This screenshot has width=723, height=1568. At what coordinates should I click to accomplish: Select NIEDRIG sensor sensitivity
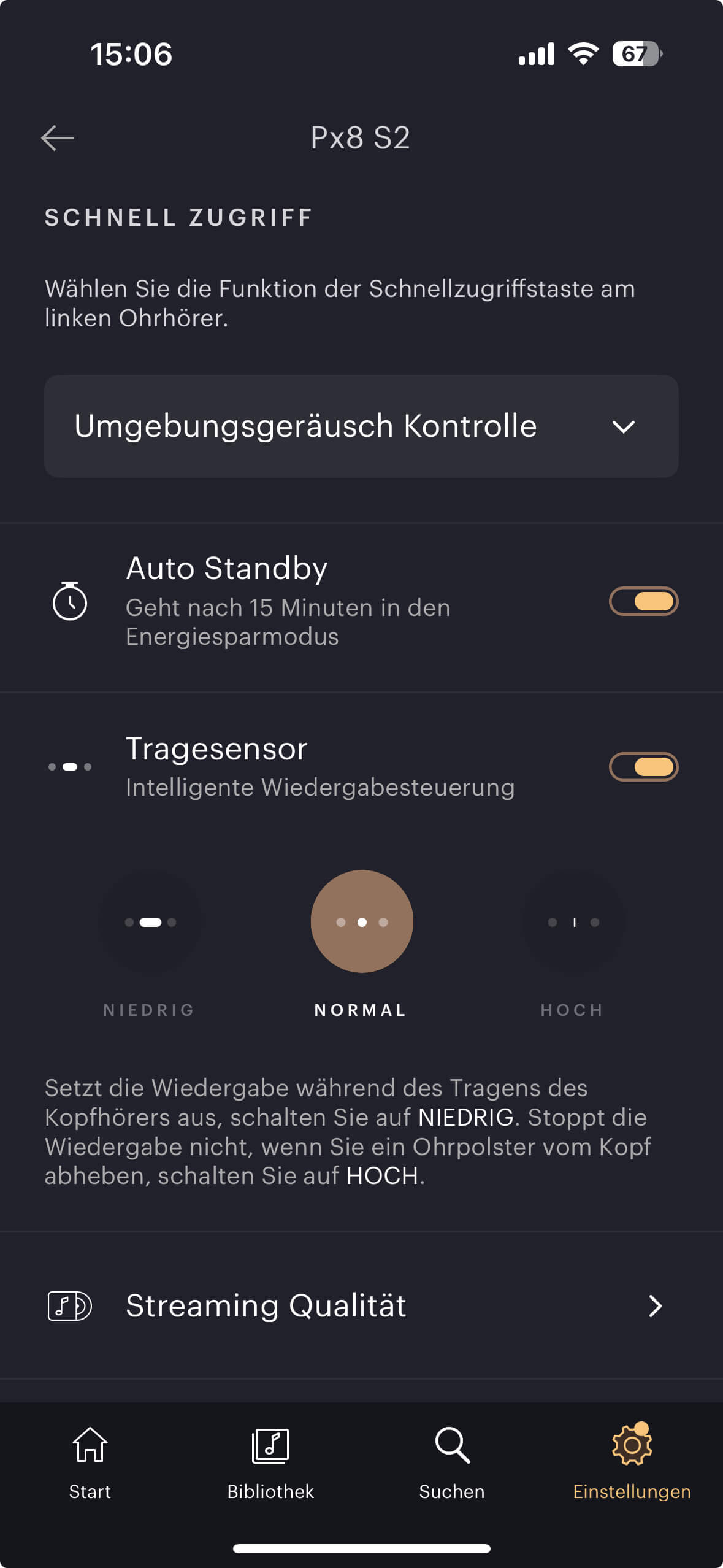(x=150, y=921)
